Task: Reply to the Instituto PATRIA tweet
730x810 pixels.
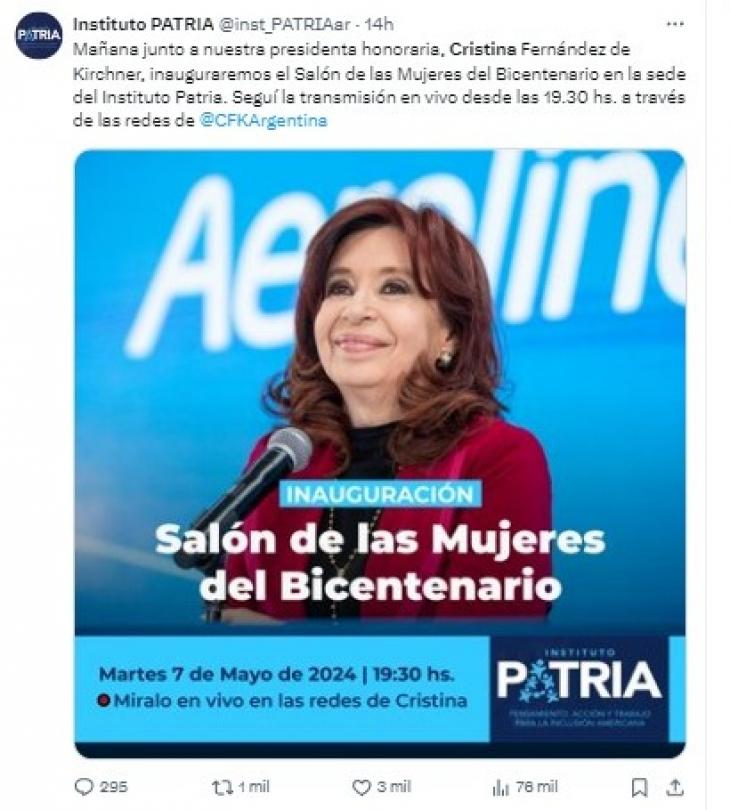Action: [x=85, y=787]
